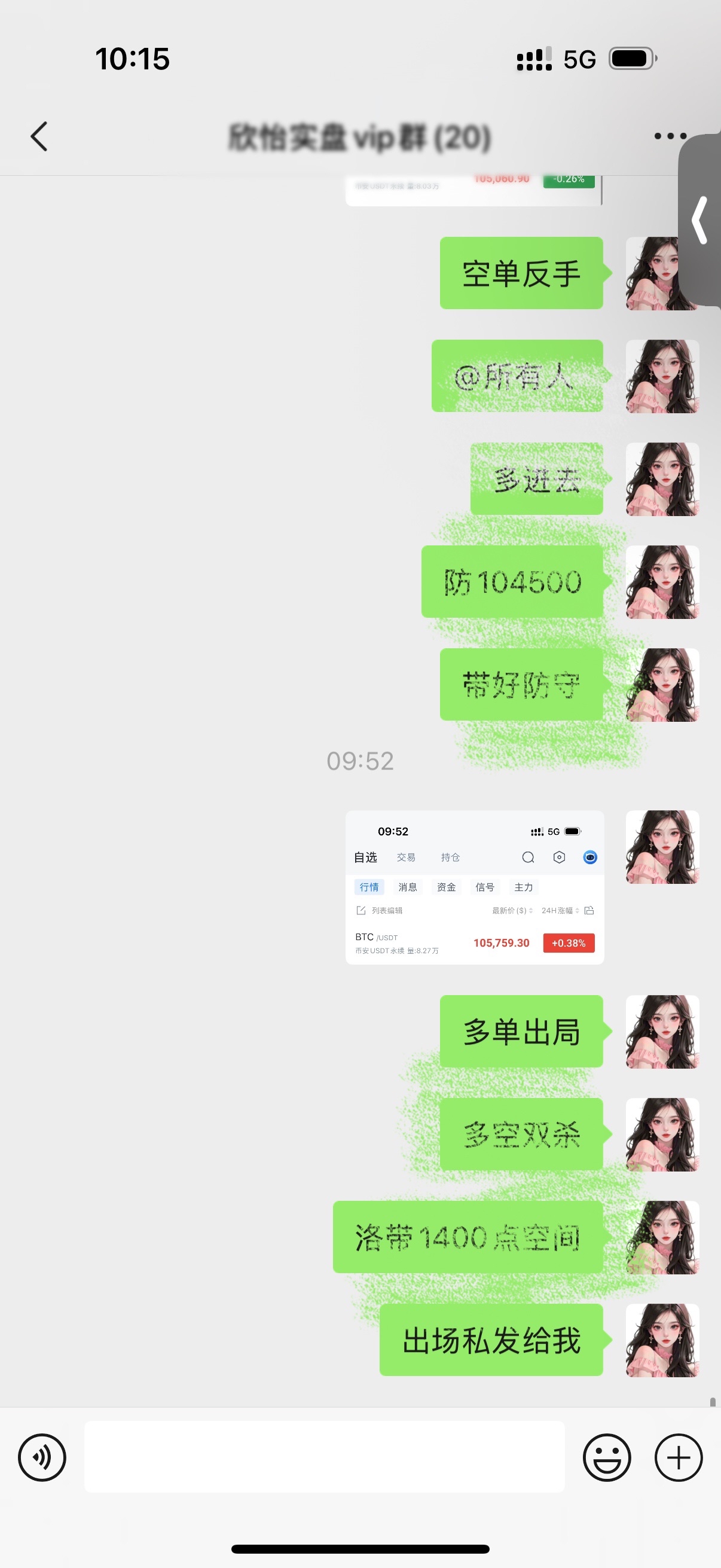The width and height of the screenshot is (721, 1568).
Task: Go back to the chat list
Action: 39,136
